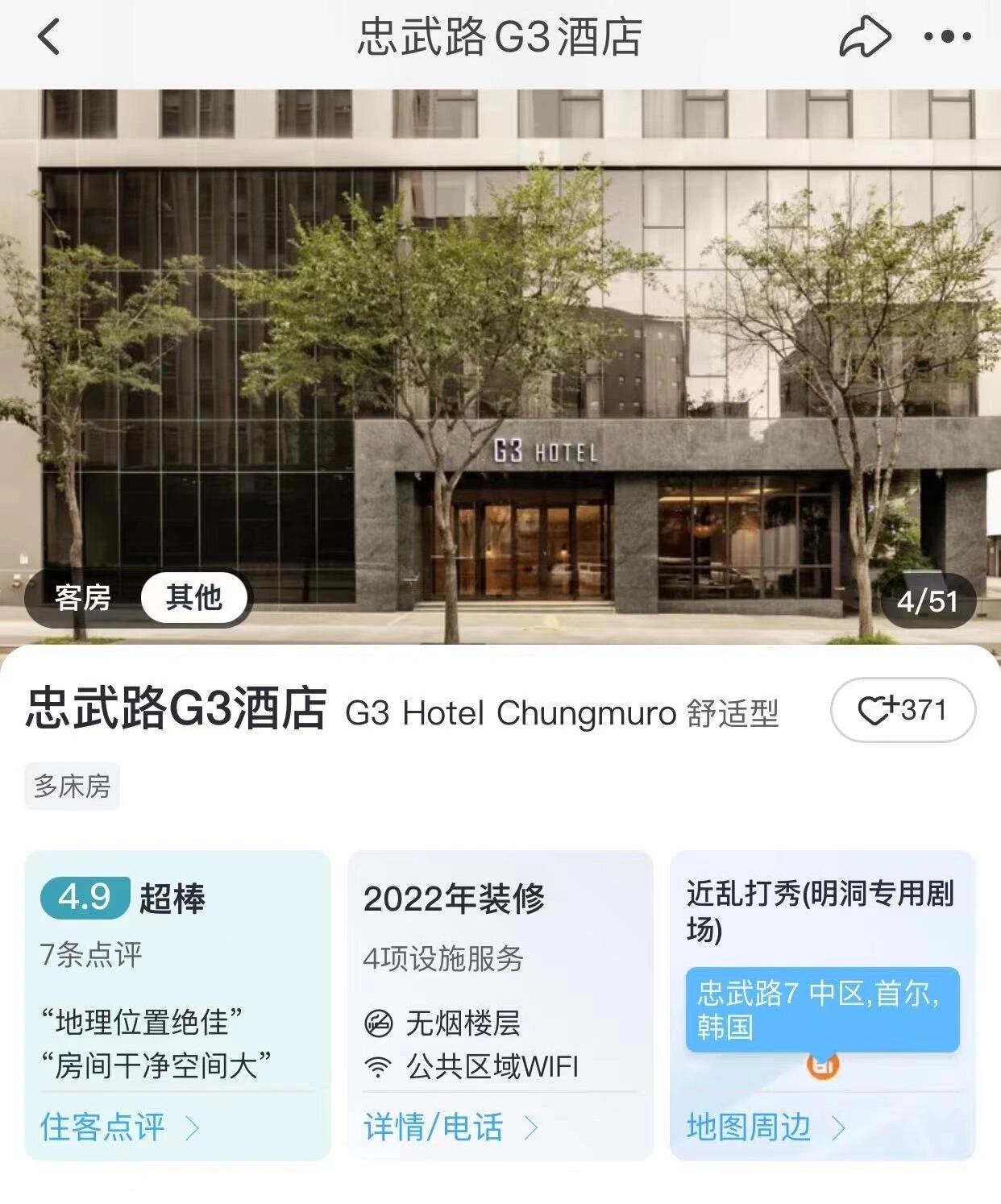
Task: Share this hotel listing
Action: tap(865, 37)
